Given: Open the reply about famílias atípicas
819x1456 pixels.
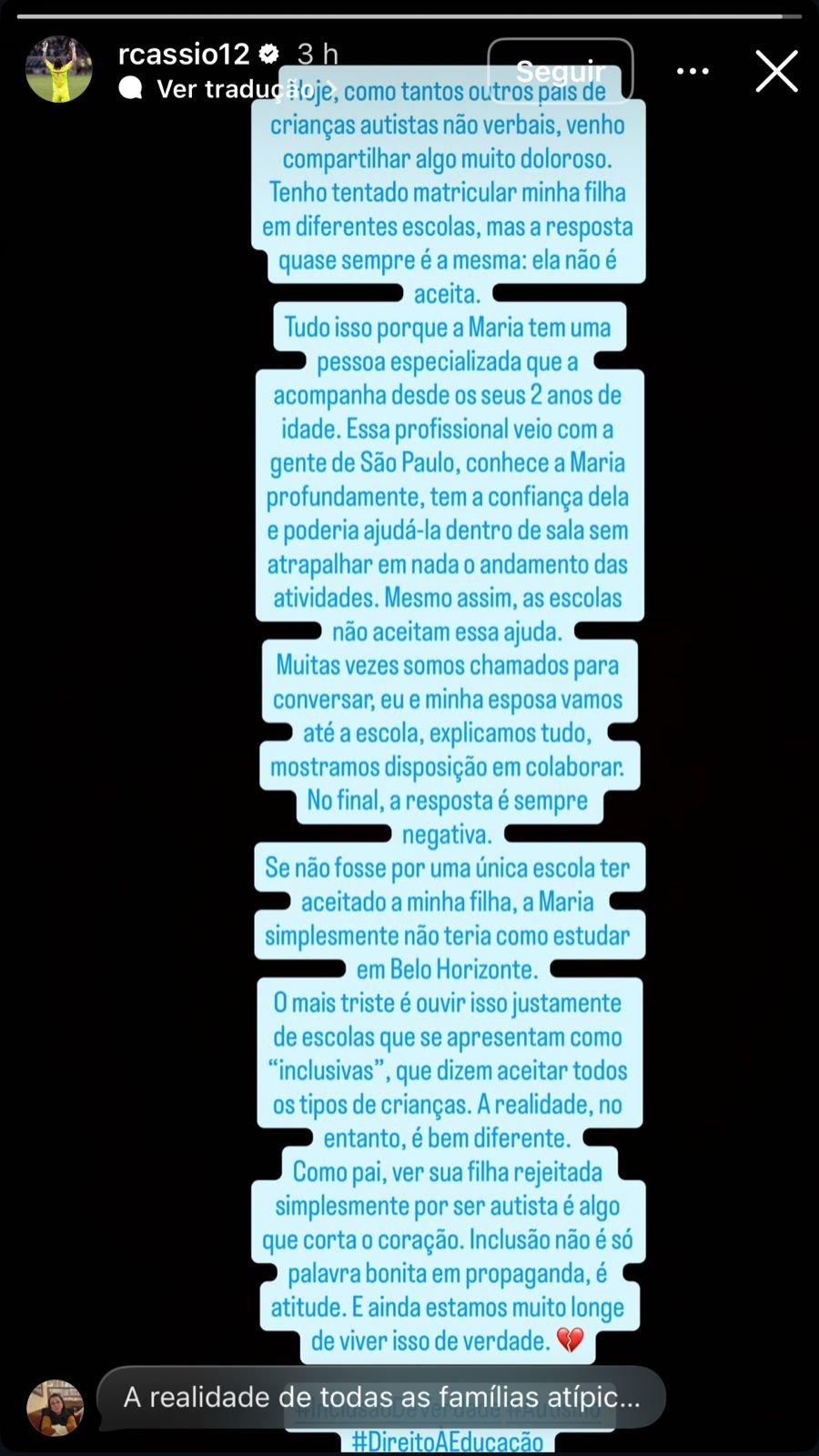Looking at the screenshot, I should (x=381, y=1397).
